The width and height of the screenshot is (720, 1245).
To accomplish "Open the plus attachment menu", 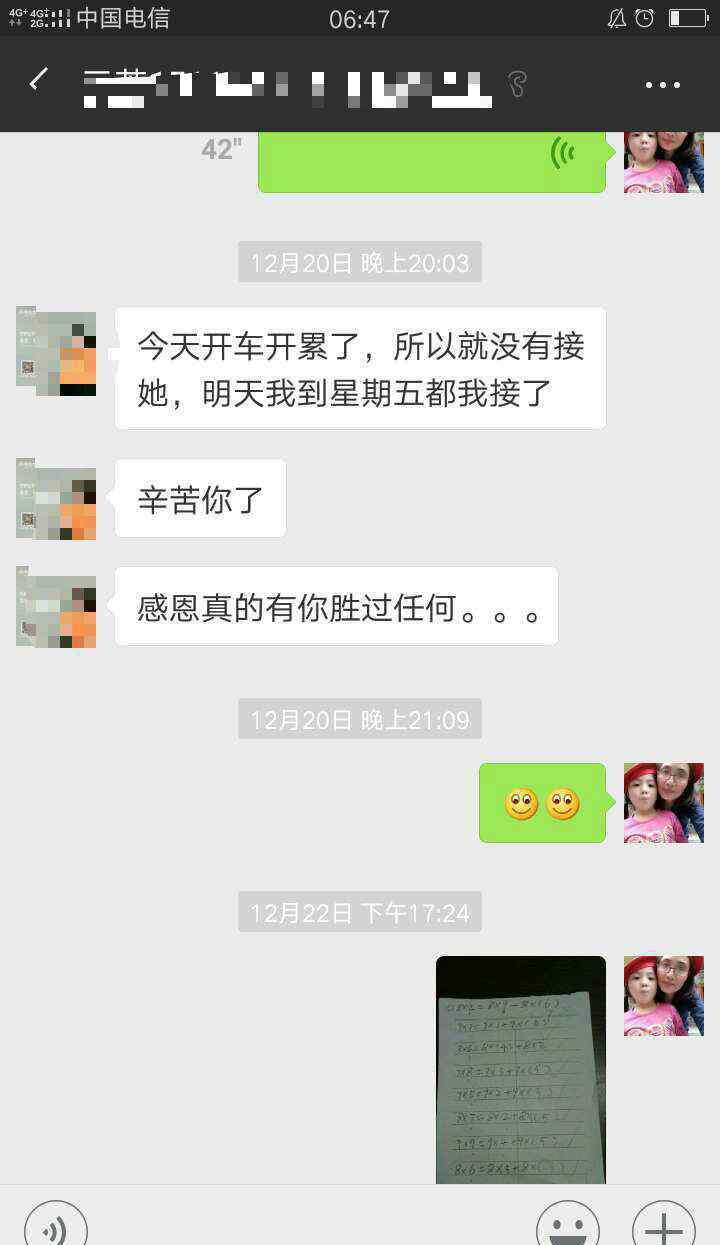I will click(x=664, y=1226).
